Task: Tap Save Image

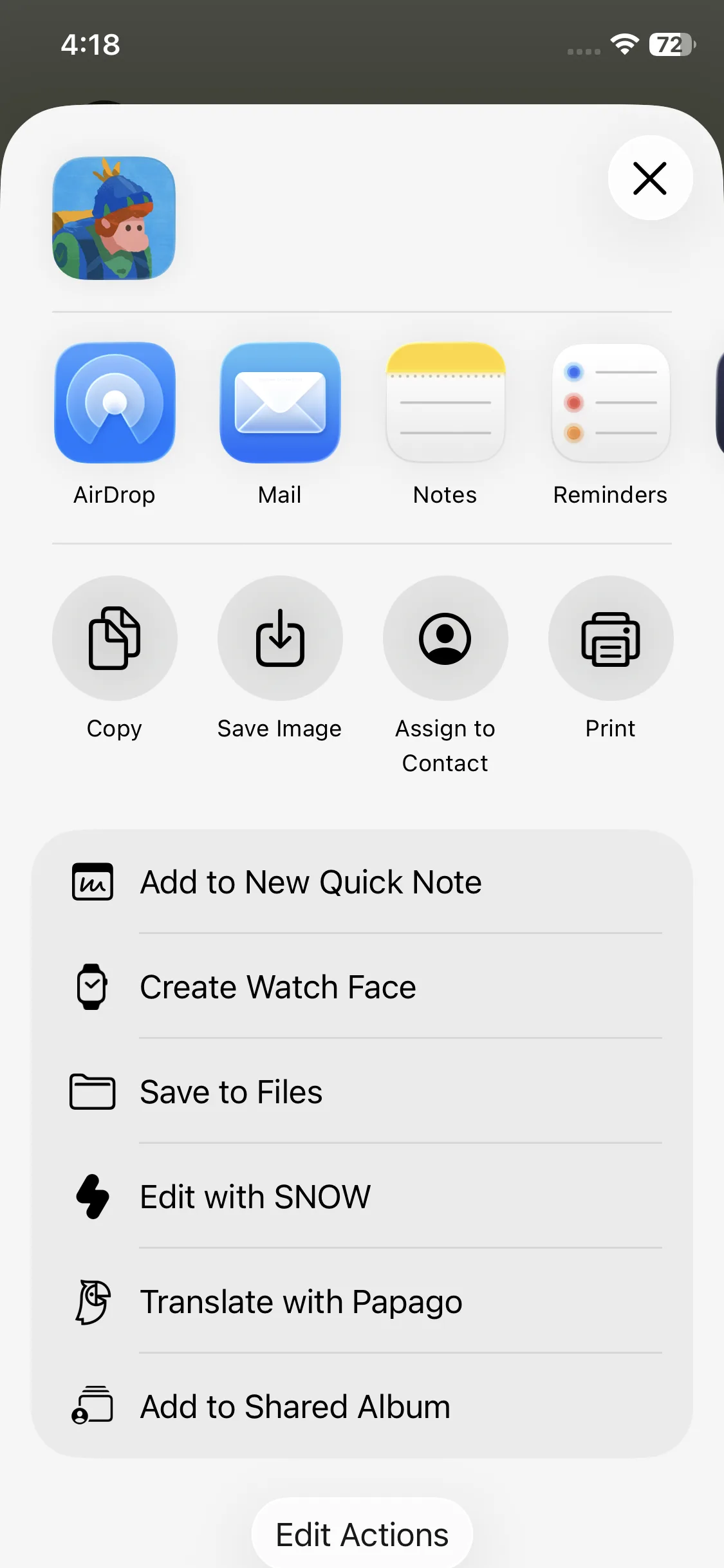Action: 280,638
